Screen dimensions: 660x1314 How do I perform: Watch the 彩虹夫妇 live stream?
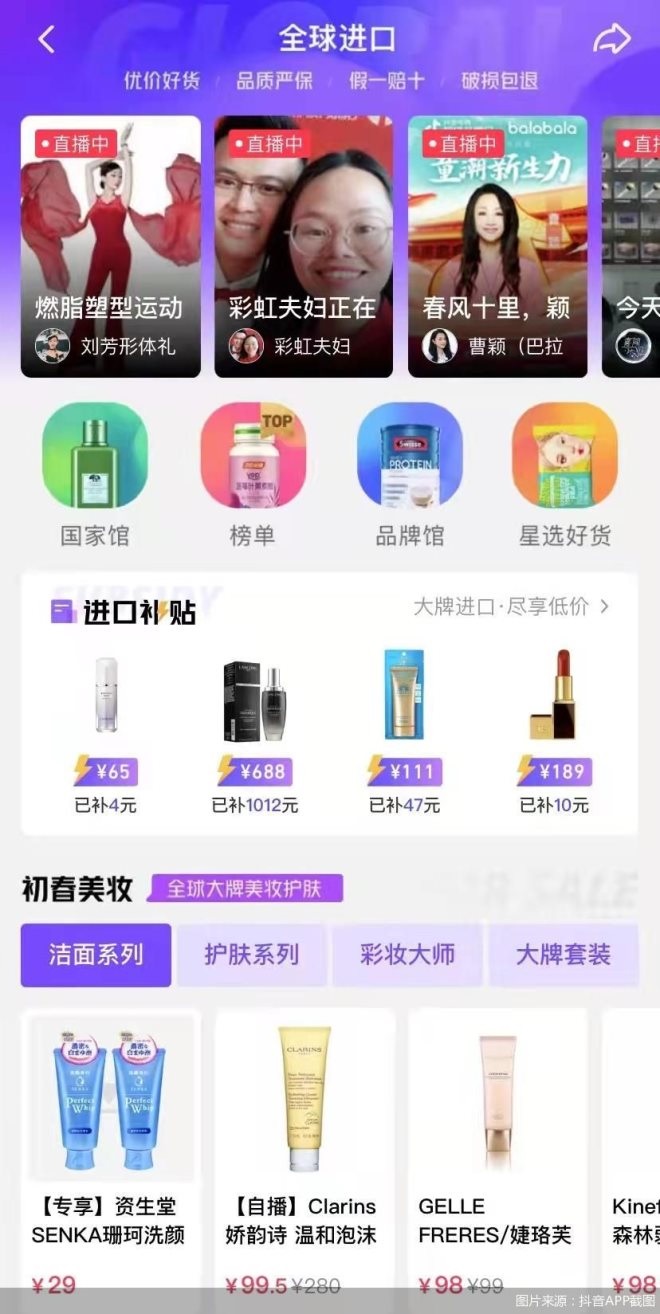[x=303, y=246]
